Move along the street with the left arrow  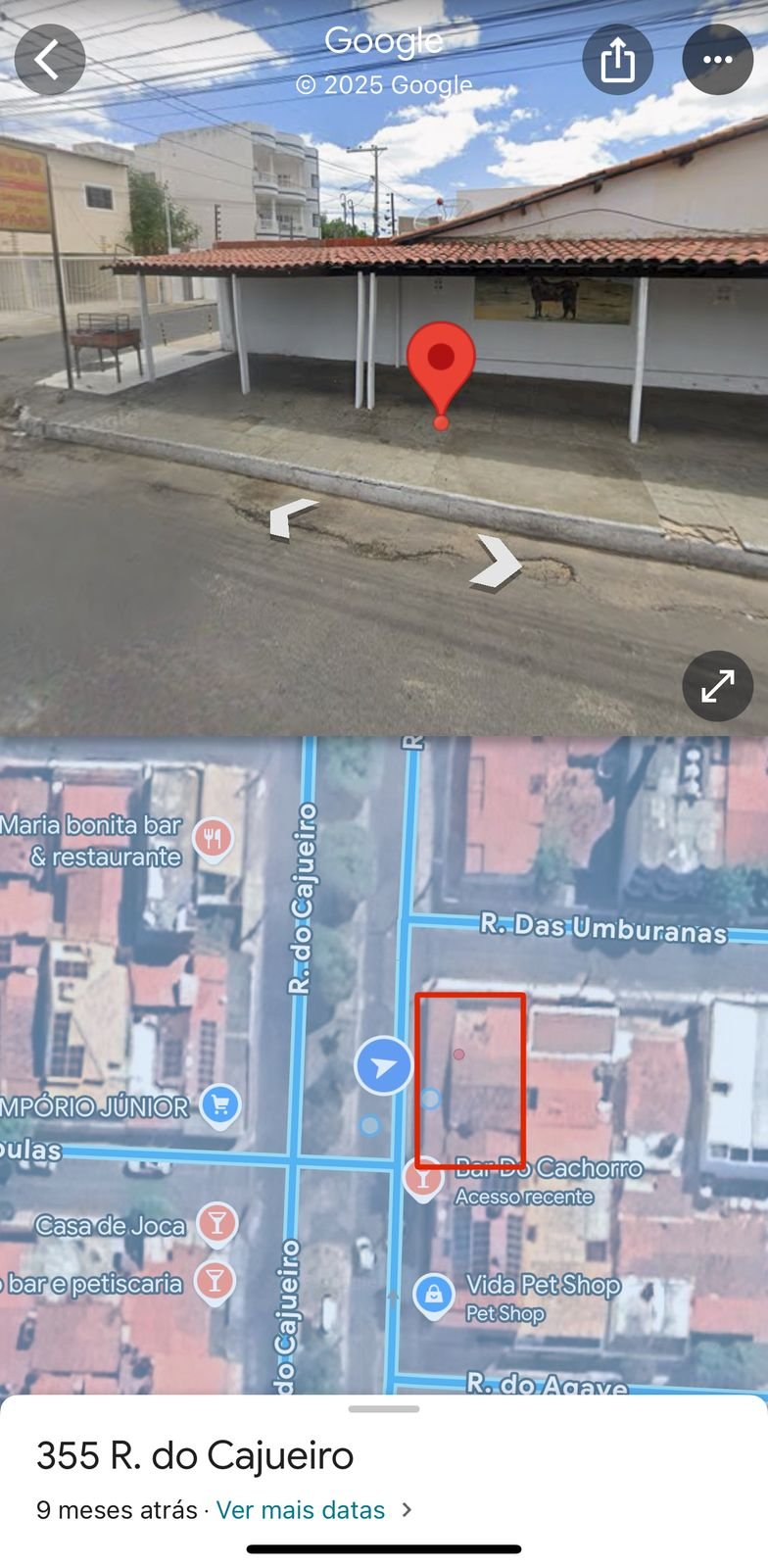pos(293,516)
